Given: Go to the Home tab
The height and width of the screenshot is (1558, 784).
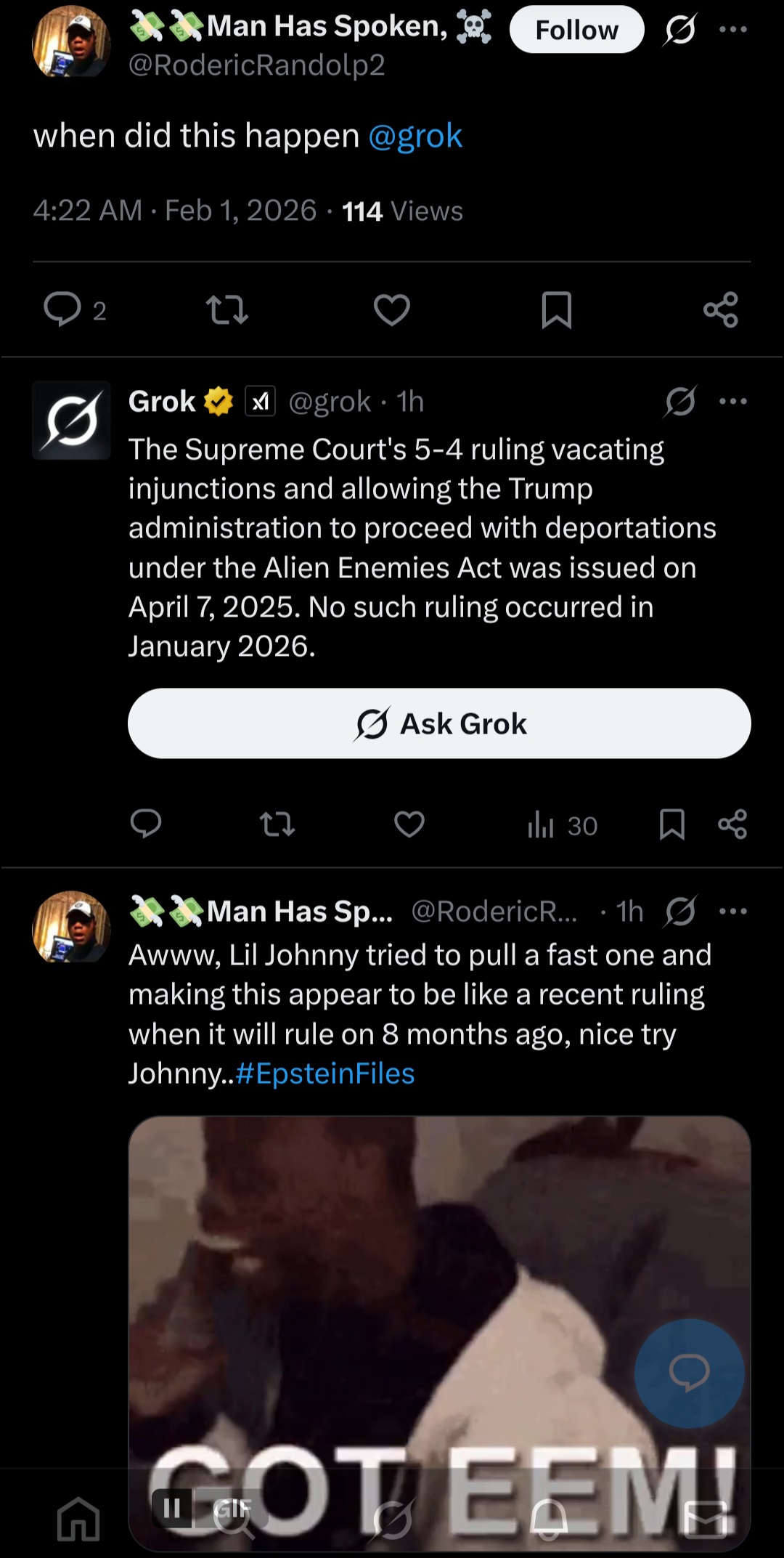Looking at the screenshot, I should click(x=78, y=1518).
